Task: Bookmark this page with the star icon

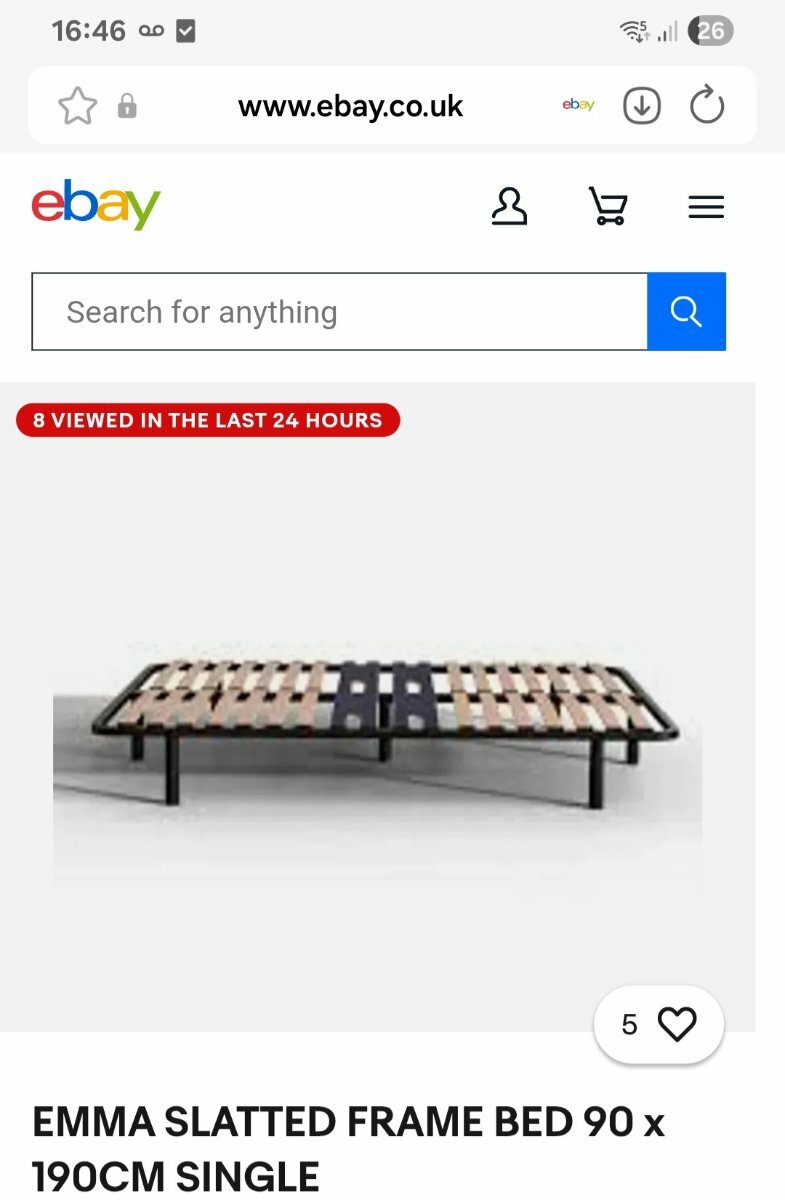Action: pyautogui.click(x=77, y=106)
